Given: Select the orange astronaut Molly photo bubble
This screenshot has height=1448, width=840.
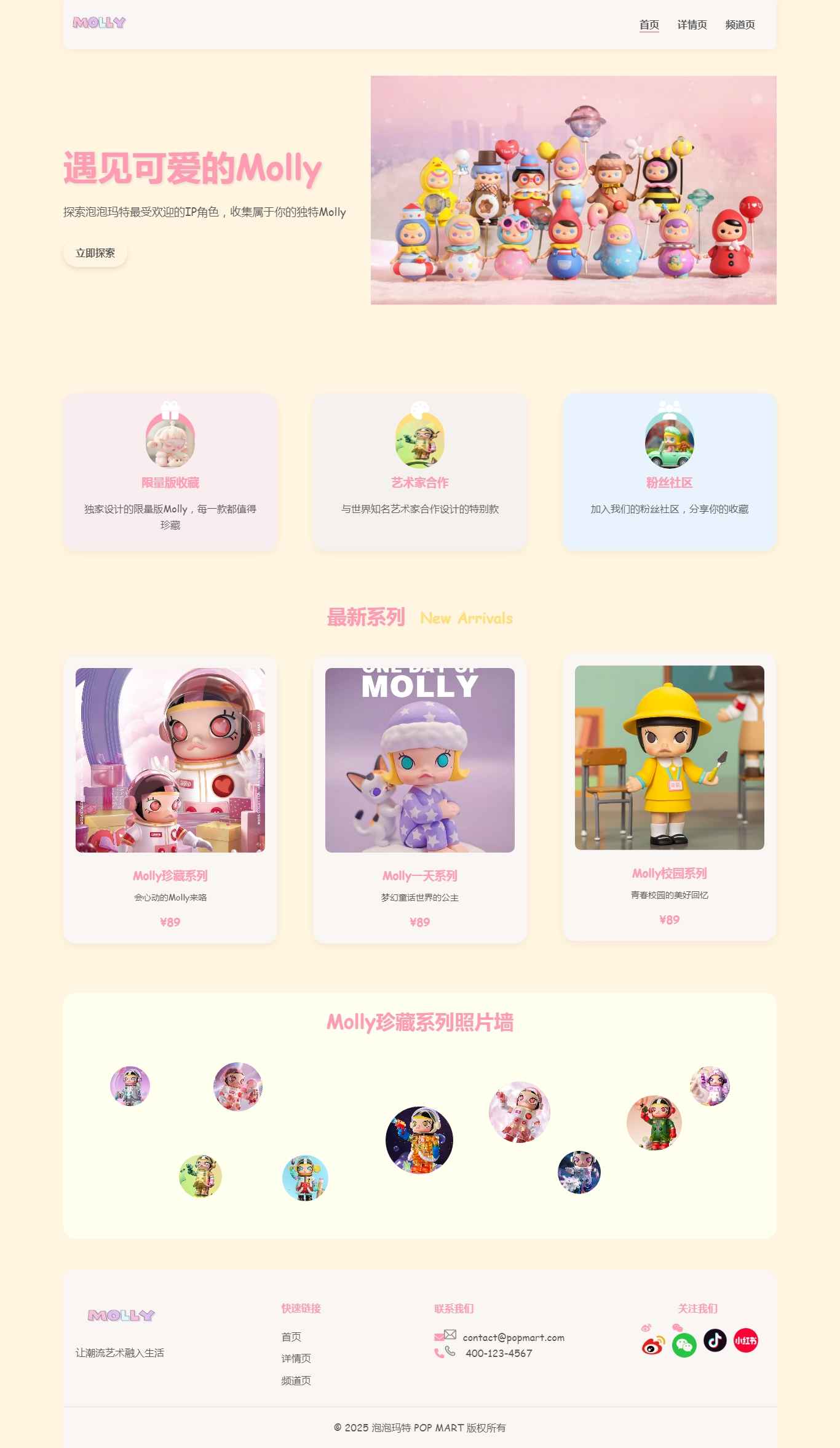Looking at the screenshot, I should (x=419, y=1140).
